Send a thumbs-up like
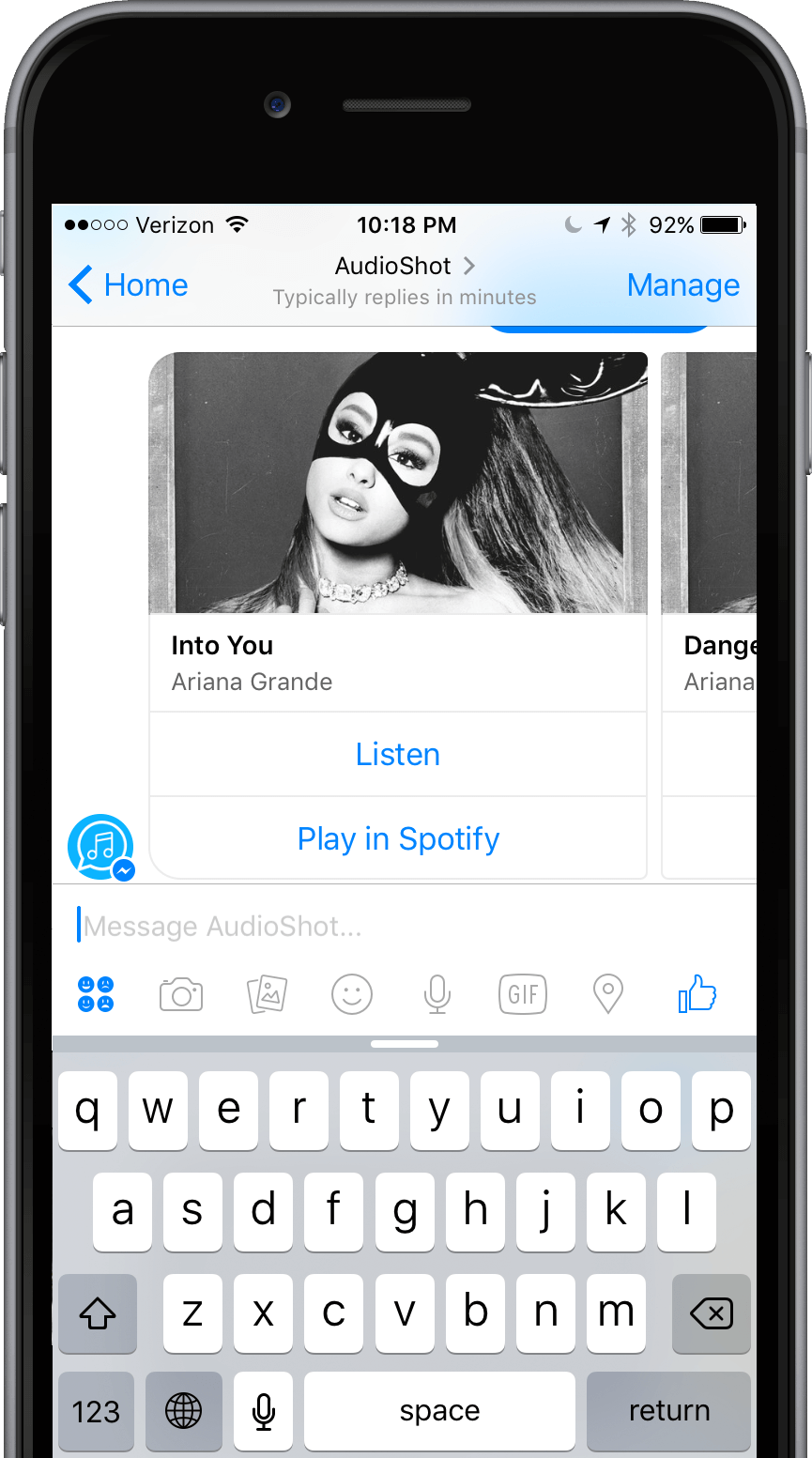Image resolution: width=812 pixels, height=1458 pixels. pos(697,993)
